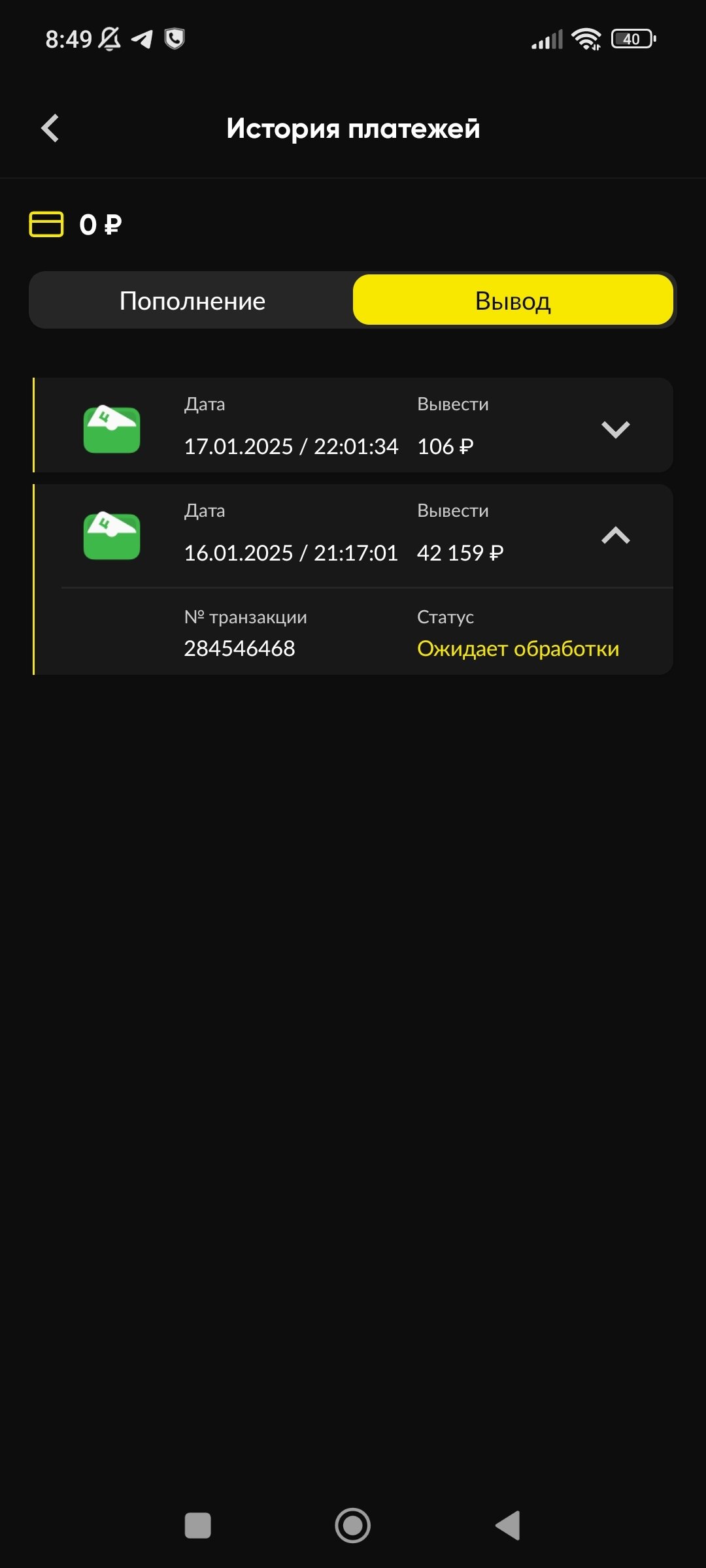Screen dimensions: 706x1568
Task: Go back from История платежей
Action: pos(50,128)
